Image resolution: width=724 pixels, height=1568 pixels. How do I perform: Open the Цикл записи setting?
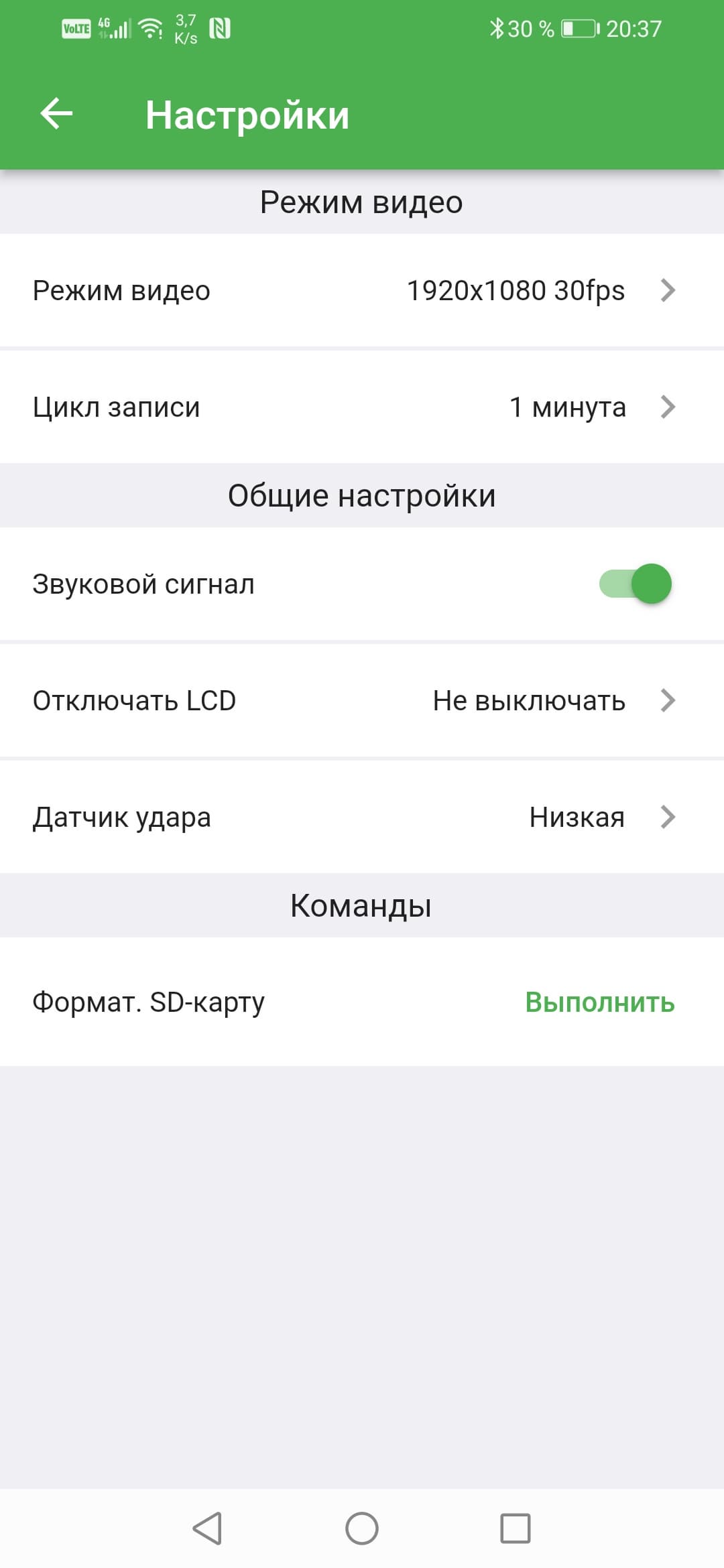point(362,407)
